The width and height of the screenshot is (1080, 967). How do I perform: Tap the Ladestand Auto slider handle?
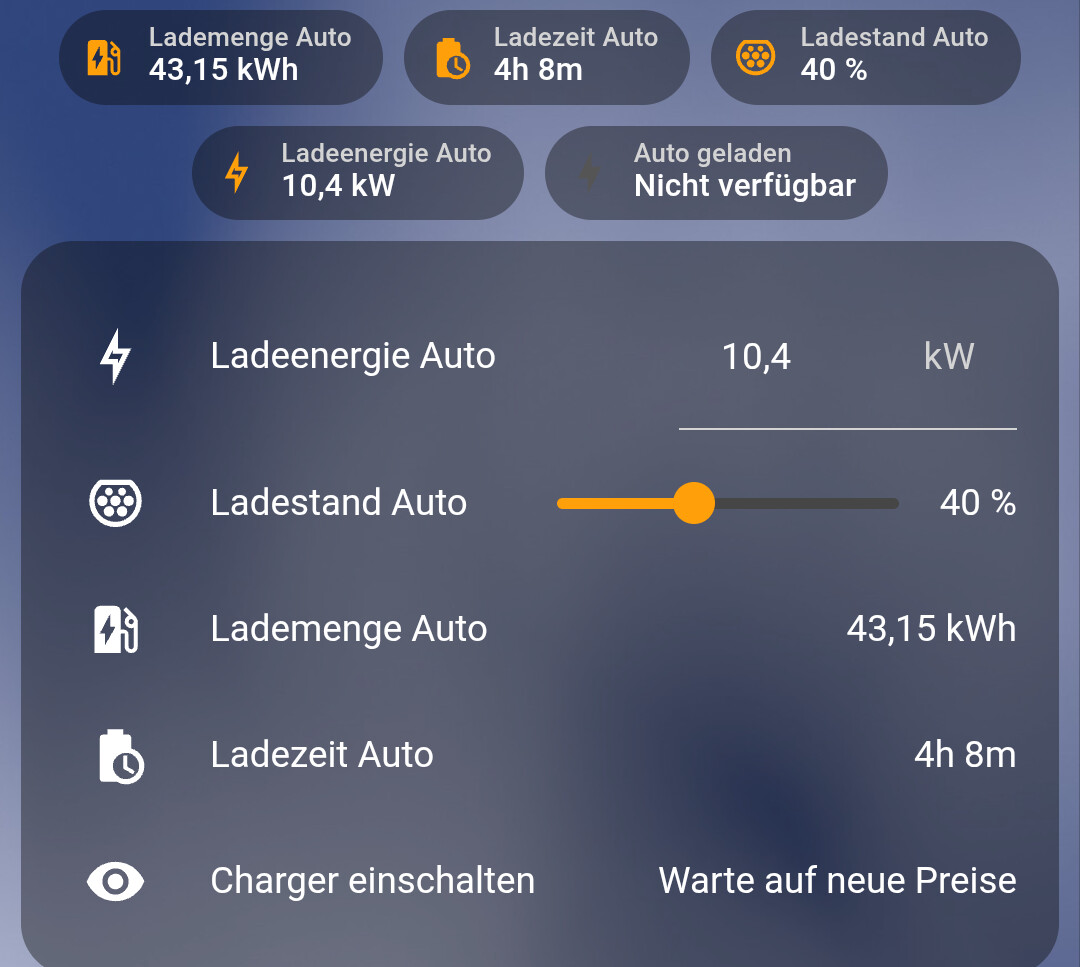point(693,503)
